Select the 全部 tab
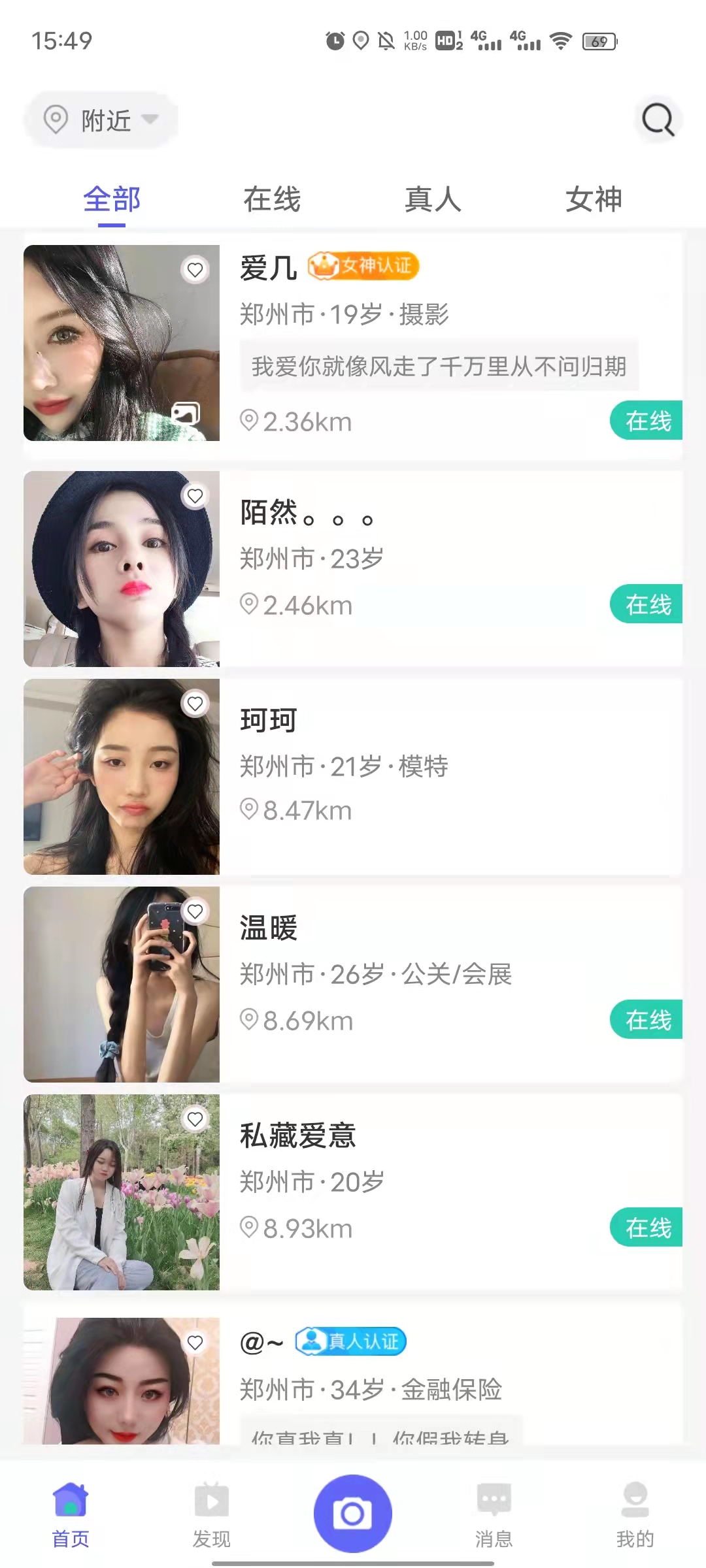 112,199
